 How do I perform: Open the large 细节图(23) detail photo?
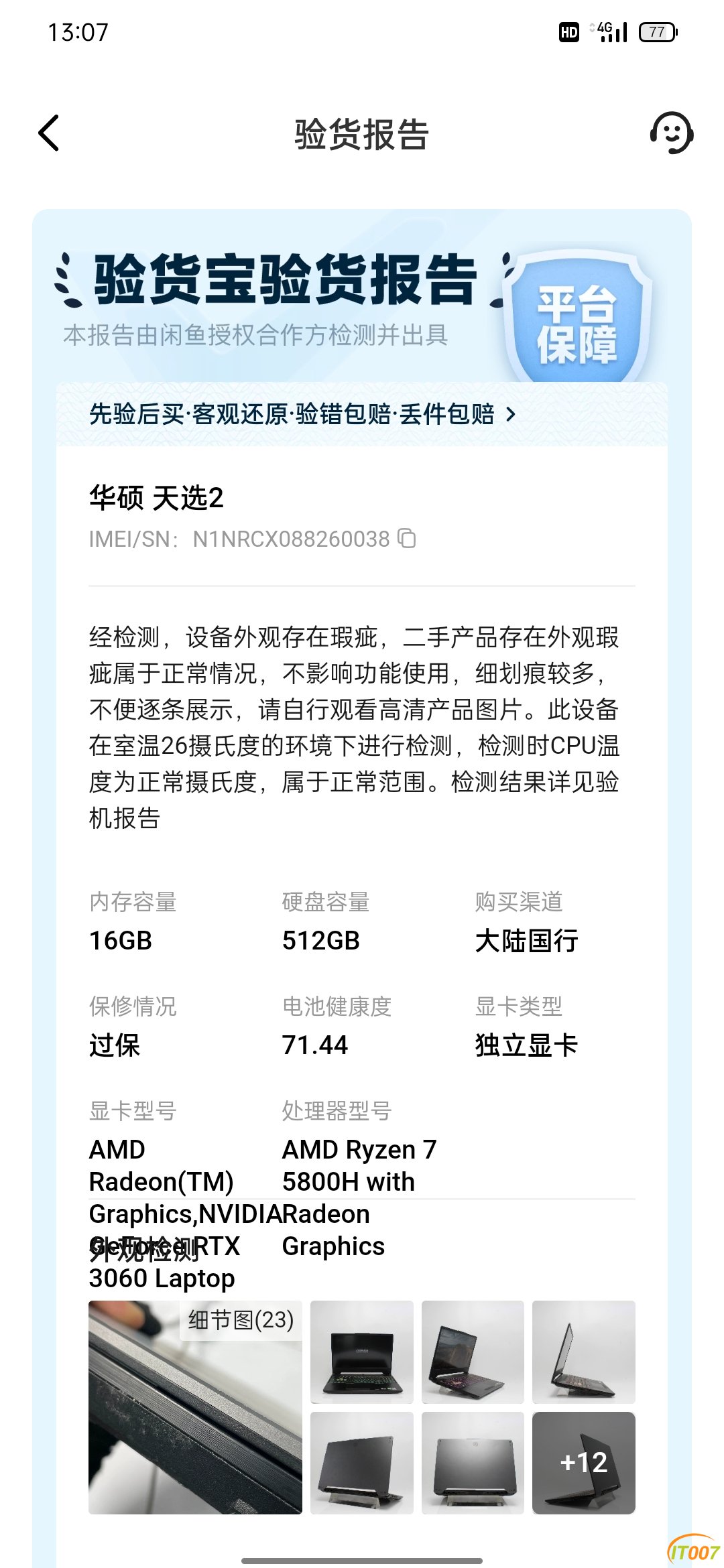[x=195, y=1407]
